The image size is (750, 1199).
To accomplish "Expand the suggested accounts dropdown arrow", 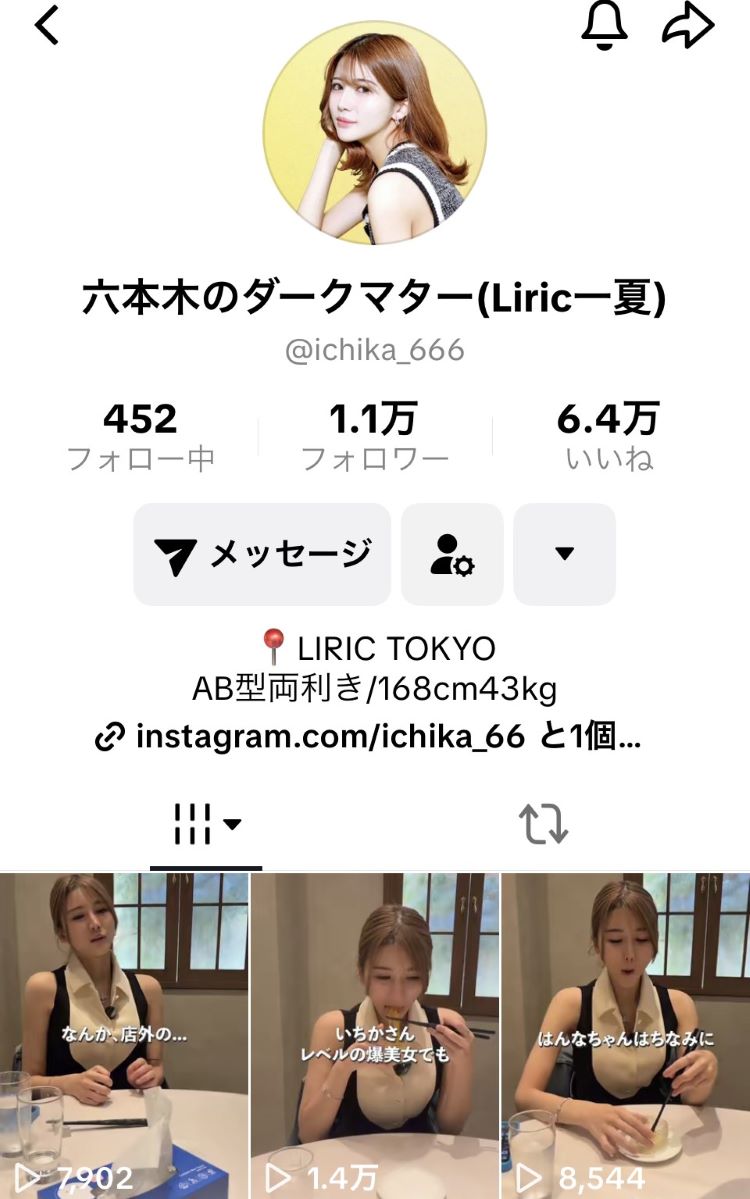I will point(564,554).
